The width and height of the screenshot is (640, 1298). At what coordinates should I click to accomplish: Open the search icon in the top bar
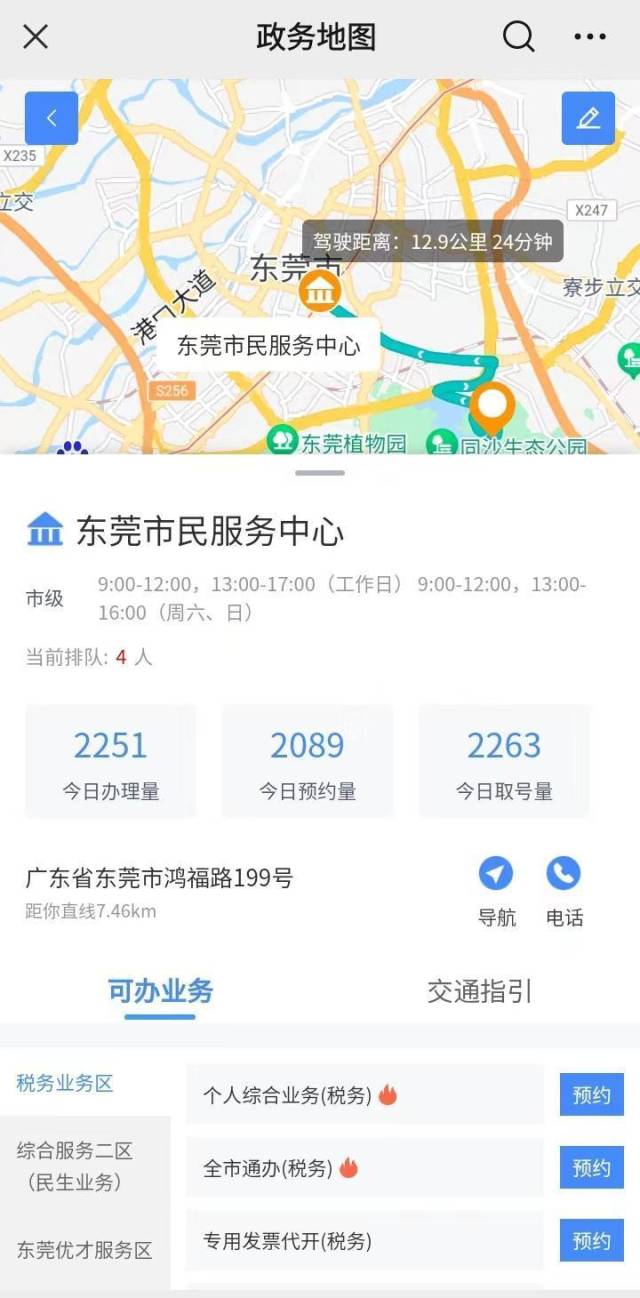point(518,38)
